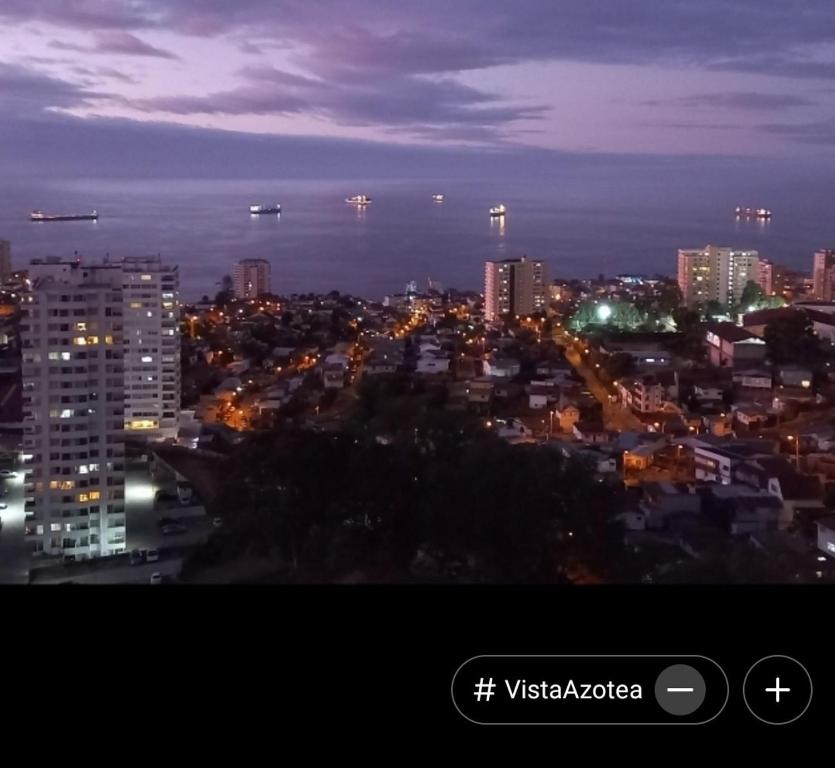Viewport: 835px width, 768px height.
Task: Add a new tag with plus button
Action: click(777, 690)
